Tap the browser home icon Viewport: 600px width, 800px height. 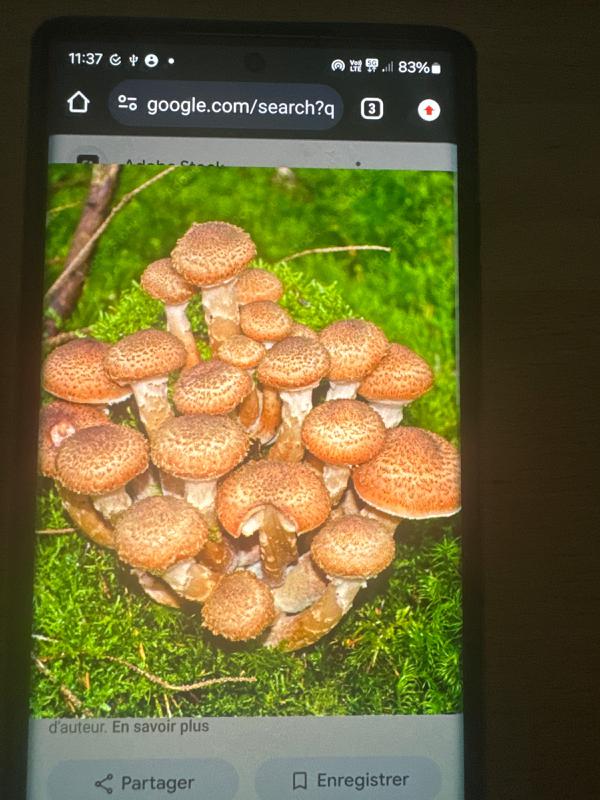(x=78, y=103)
